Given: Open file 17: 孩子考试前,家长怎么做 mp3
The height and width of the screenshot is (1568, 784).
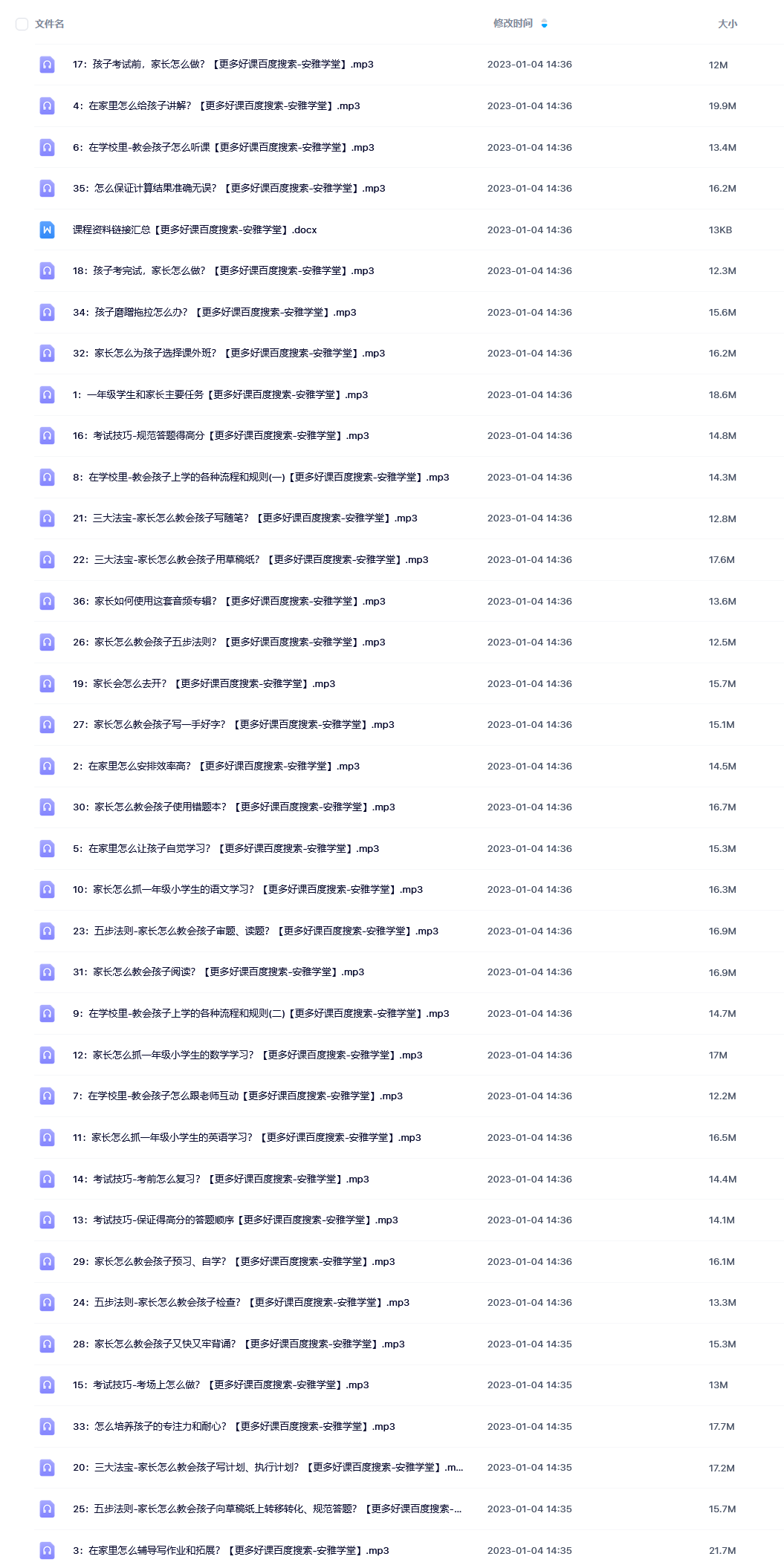Looking at the screenshot, I should [x=223, y=65].
